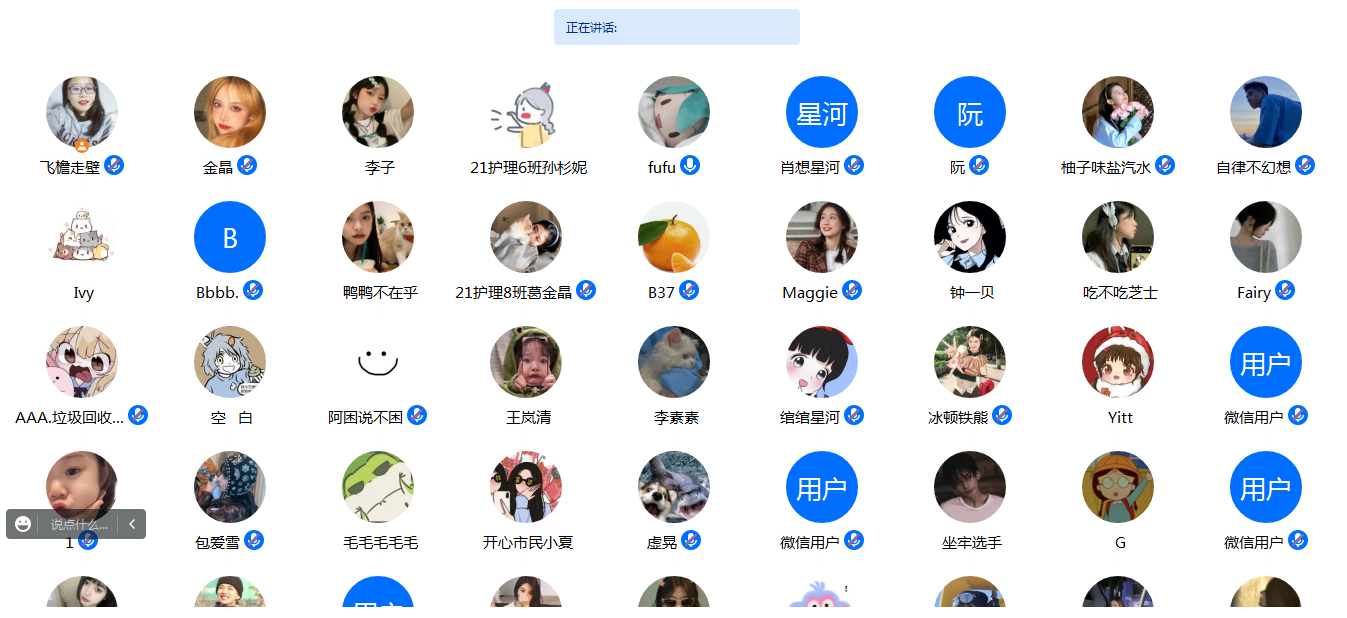This screenshot has width=1347, height=618.
Task: Select participant 金晶's avatar
Action: click(230, 112)
